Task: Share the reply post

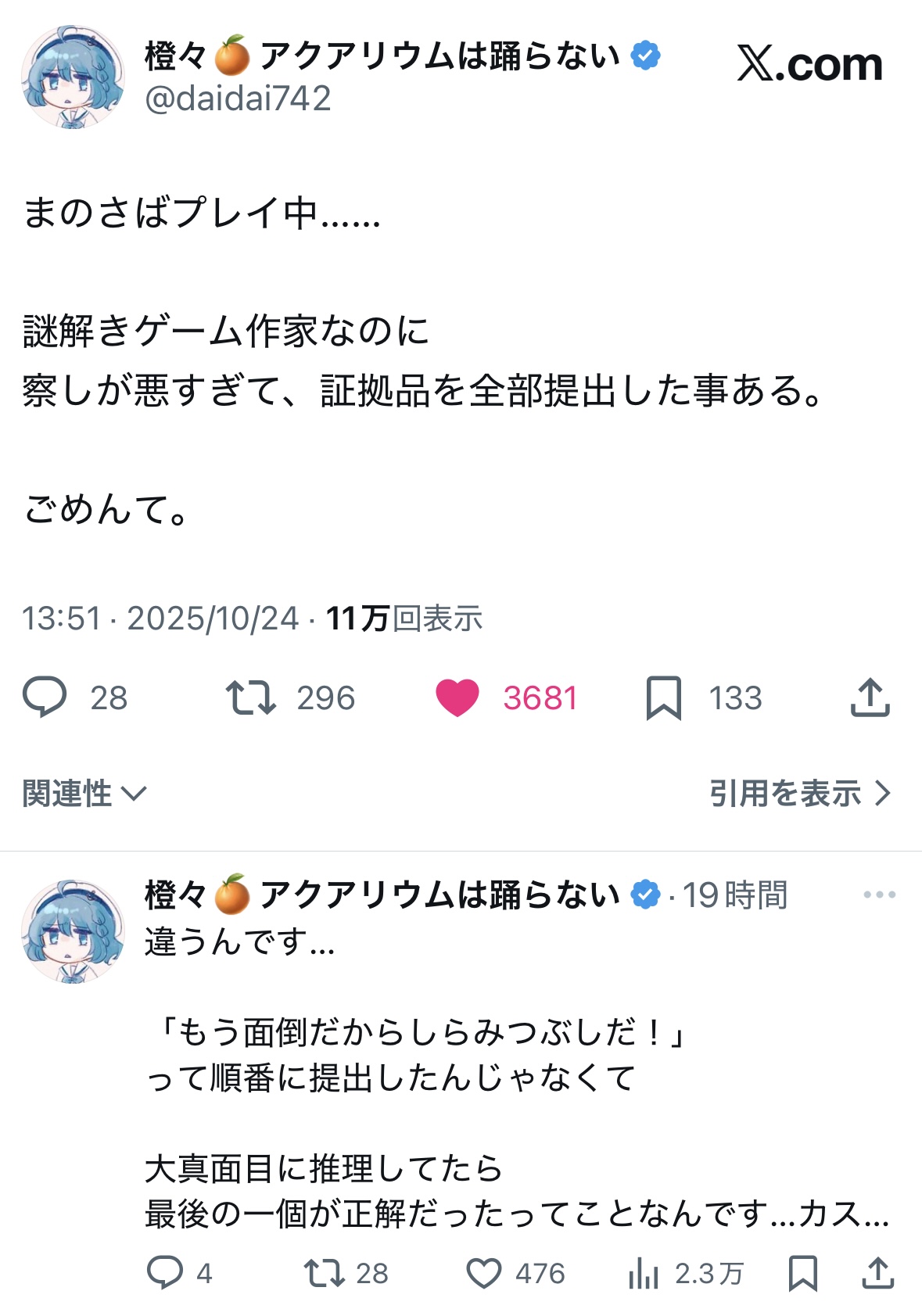Action: coord(878,1272)
